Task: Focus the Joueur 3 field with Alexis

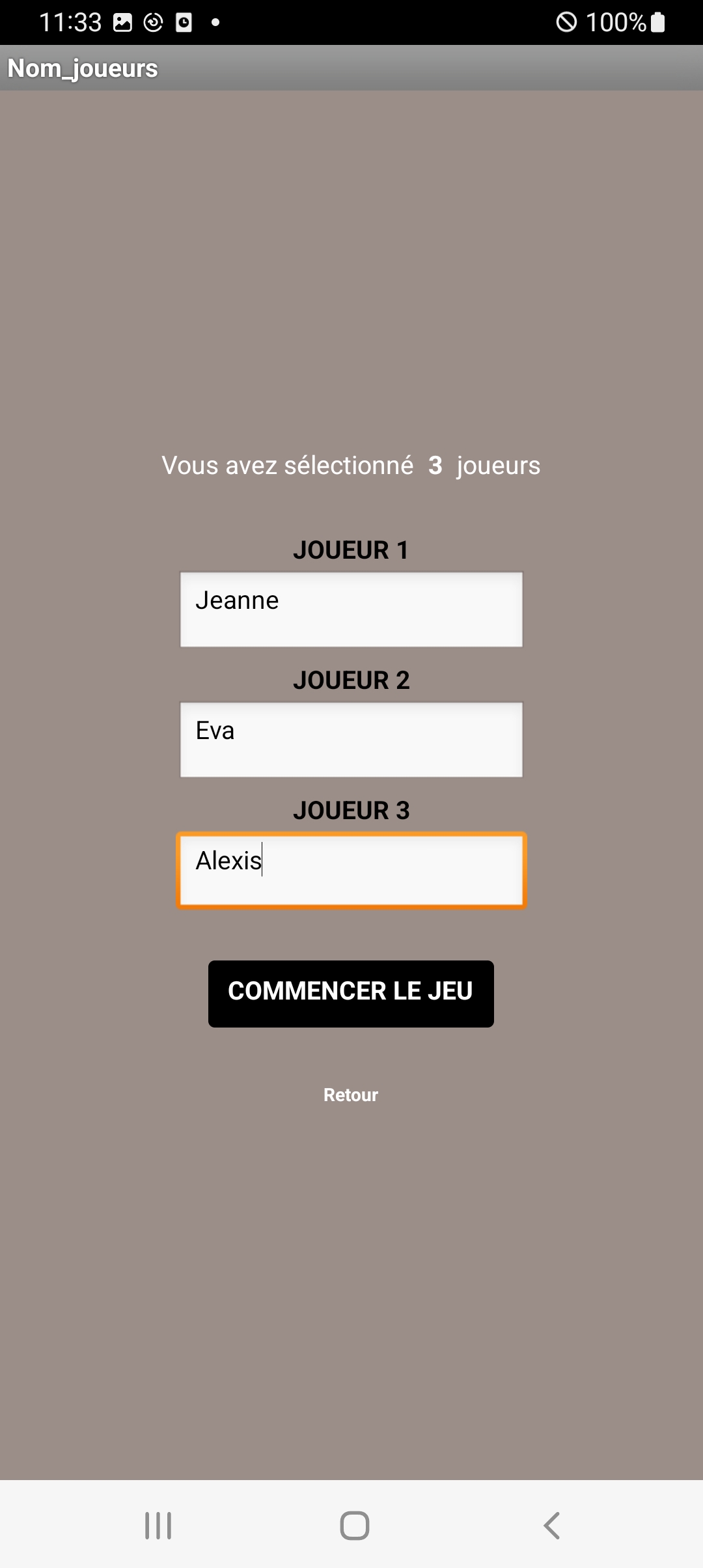Action: tap(351, 870)
